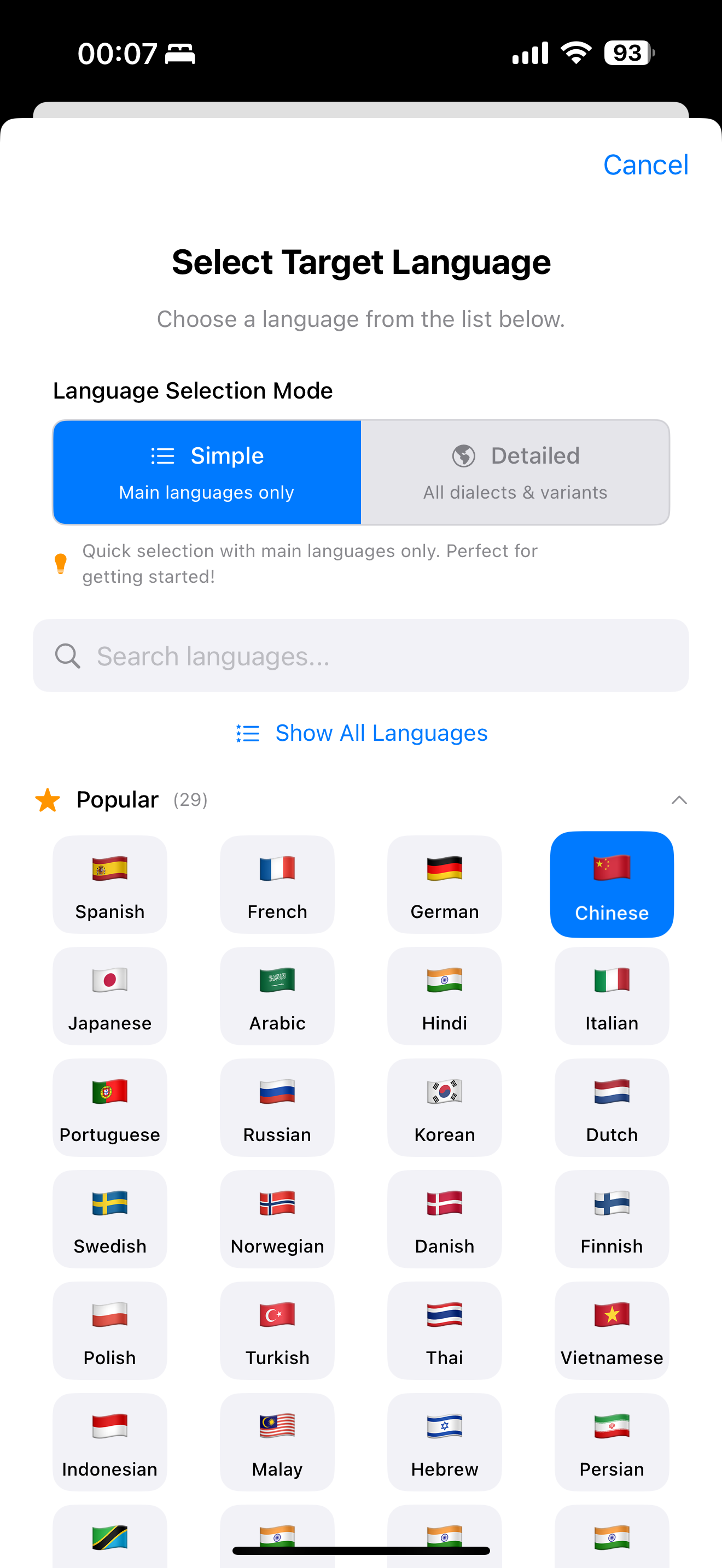Choose Japanese as target language
This screenshot has height=1568, width=722.
(x=109, y=996)
